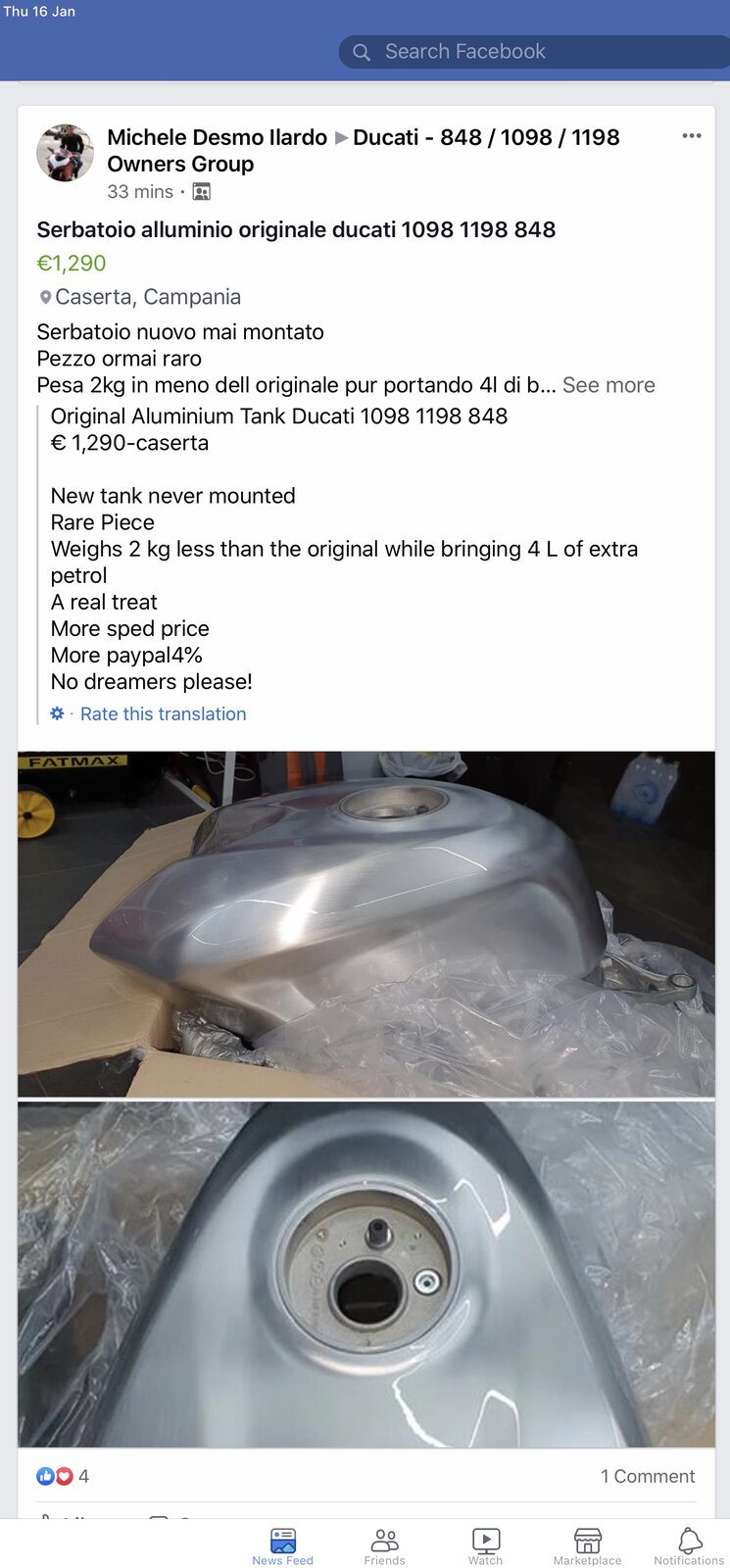Image resolution: width=730 pixels, height=1568 pixels.
Task: Open the aluminium tank side photo
Action: click(x=365, y=923)
